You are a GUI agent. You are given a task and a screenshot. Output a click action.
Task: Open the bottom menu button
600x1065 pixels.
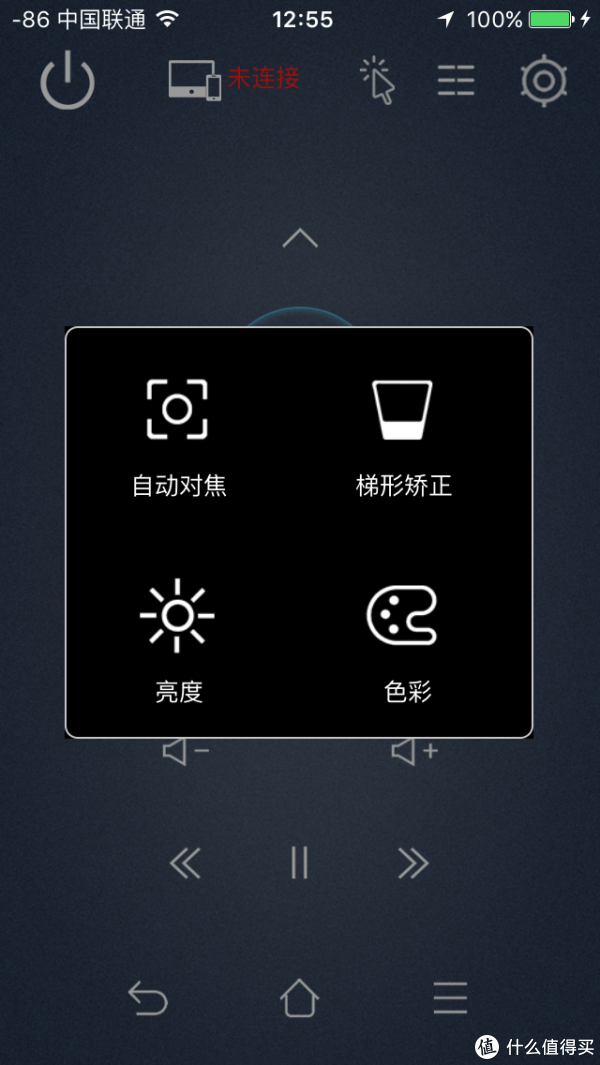coord(450,997)
